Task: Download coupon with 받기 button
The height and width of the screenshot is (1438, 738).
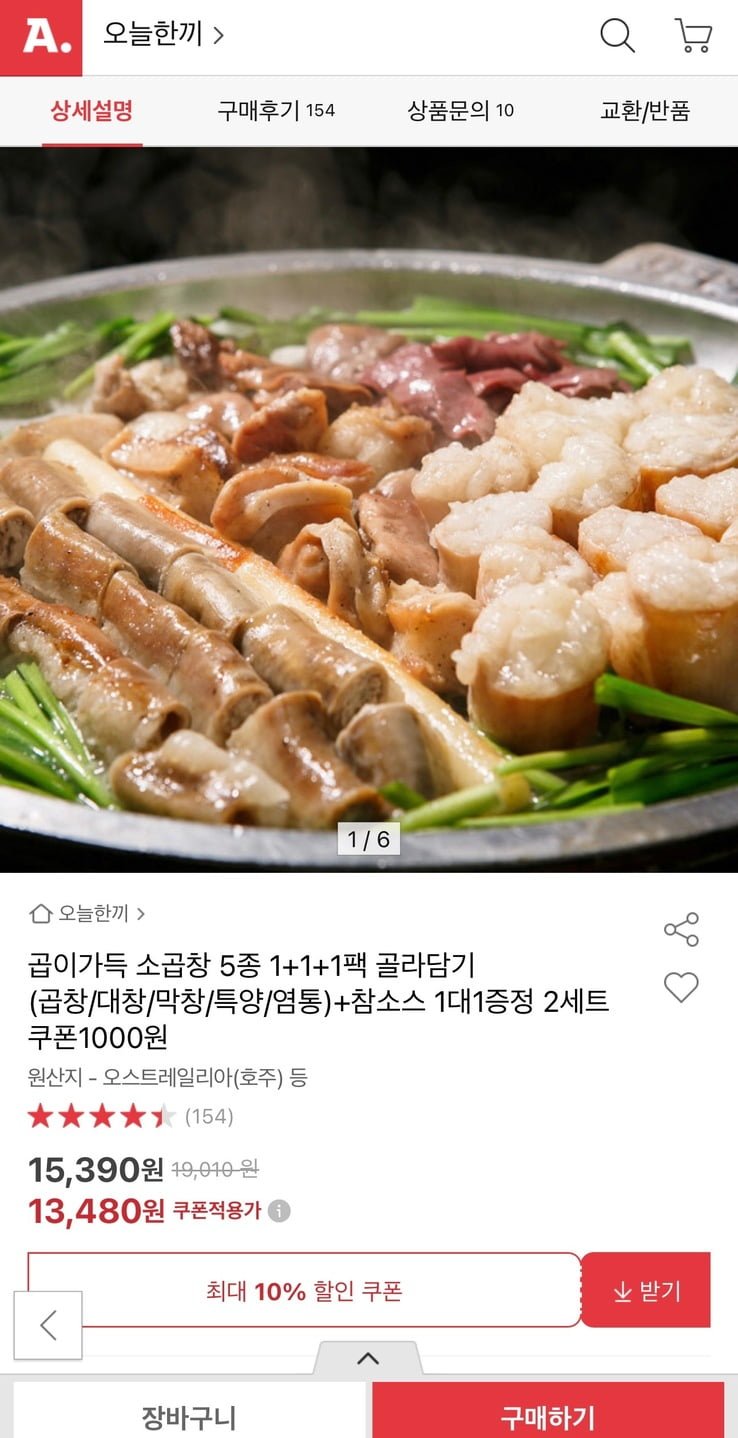Action: (646, 1291)
